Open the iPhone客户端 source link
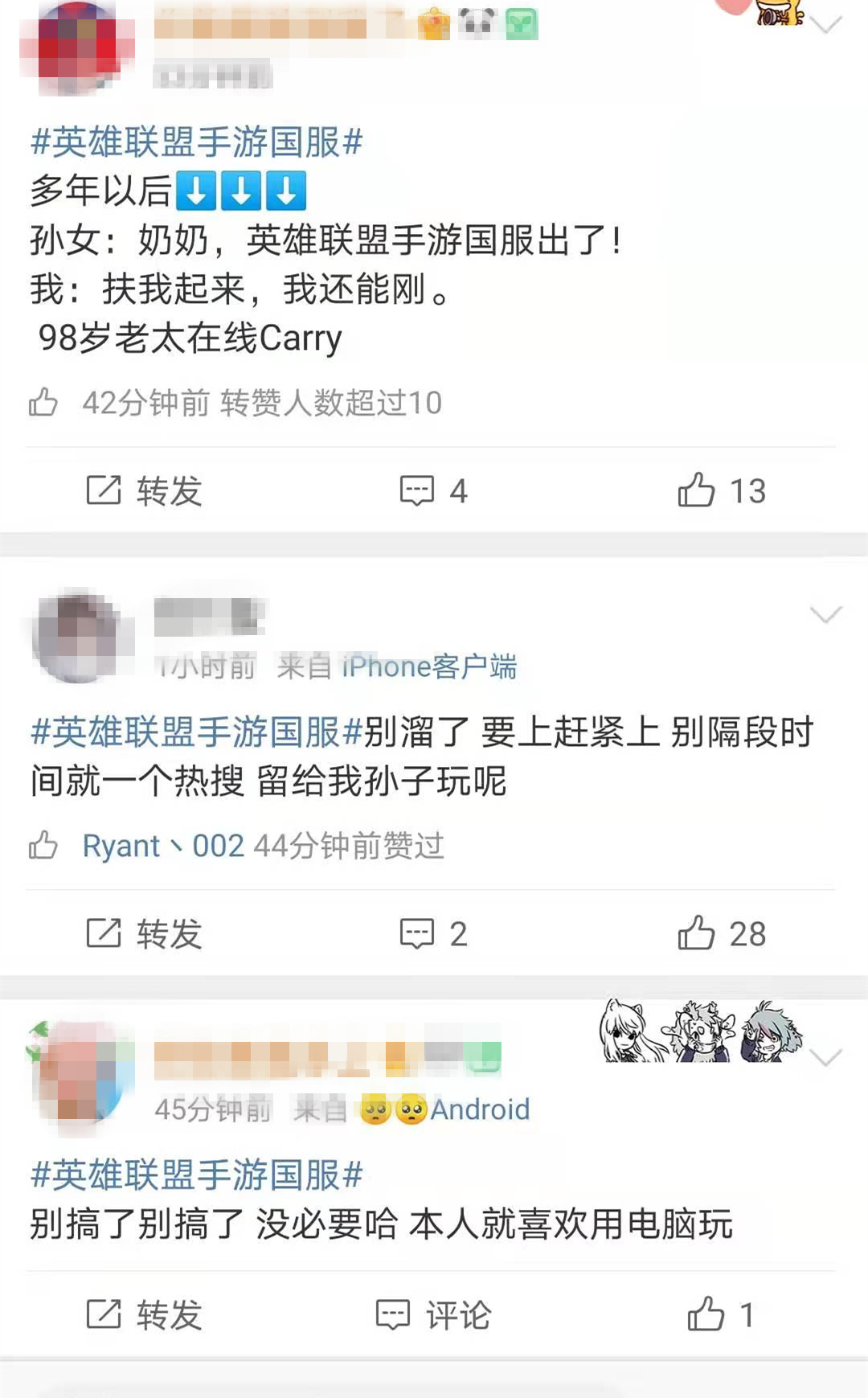The width and height of the screenshot is (868, 1398). pyautogui.click(x=429, y=666)
